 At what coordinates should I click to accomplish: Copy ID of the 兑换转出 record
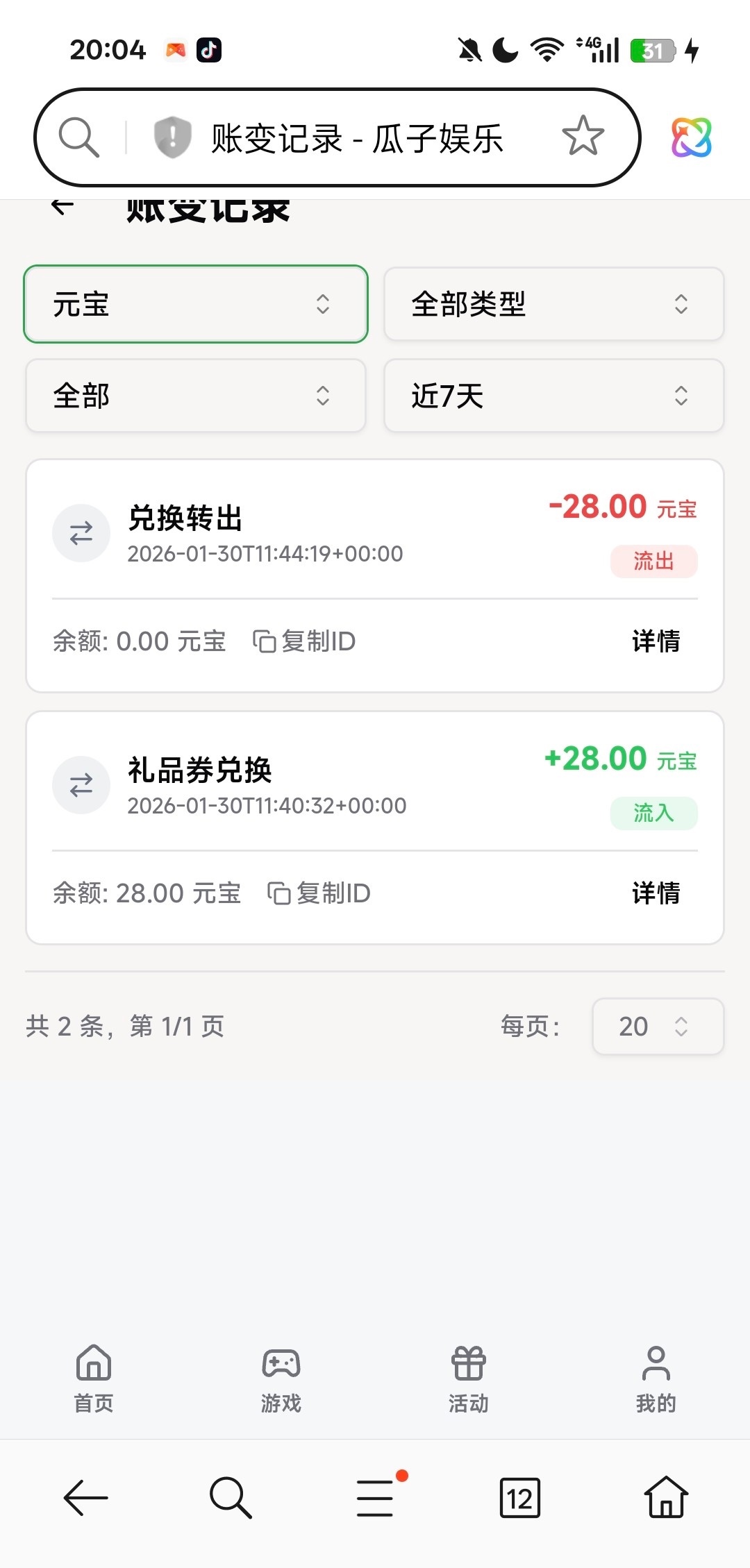pos(304,641)
